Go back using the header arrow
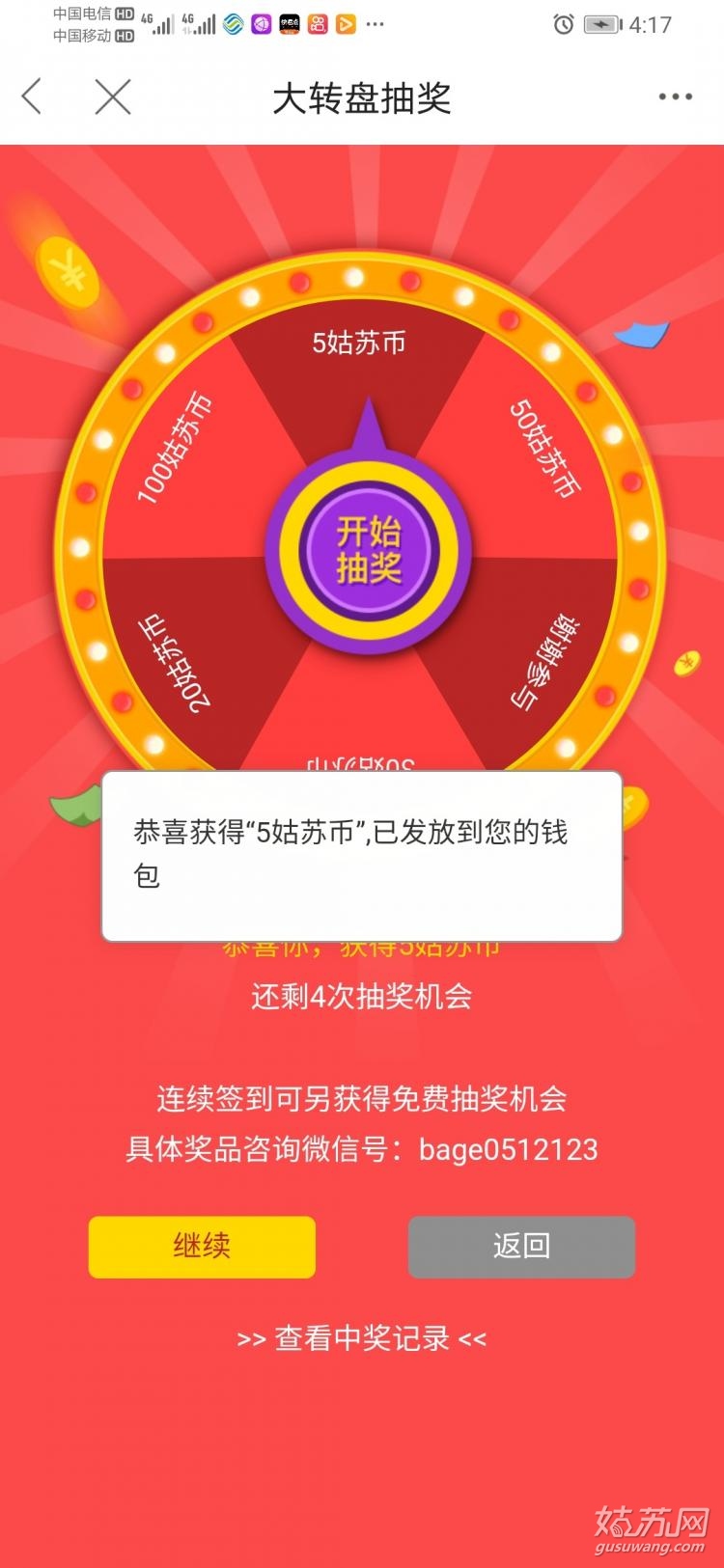 click(x=32, y=97)
